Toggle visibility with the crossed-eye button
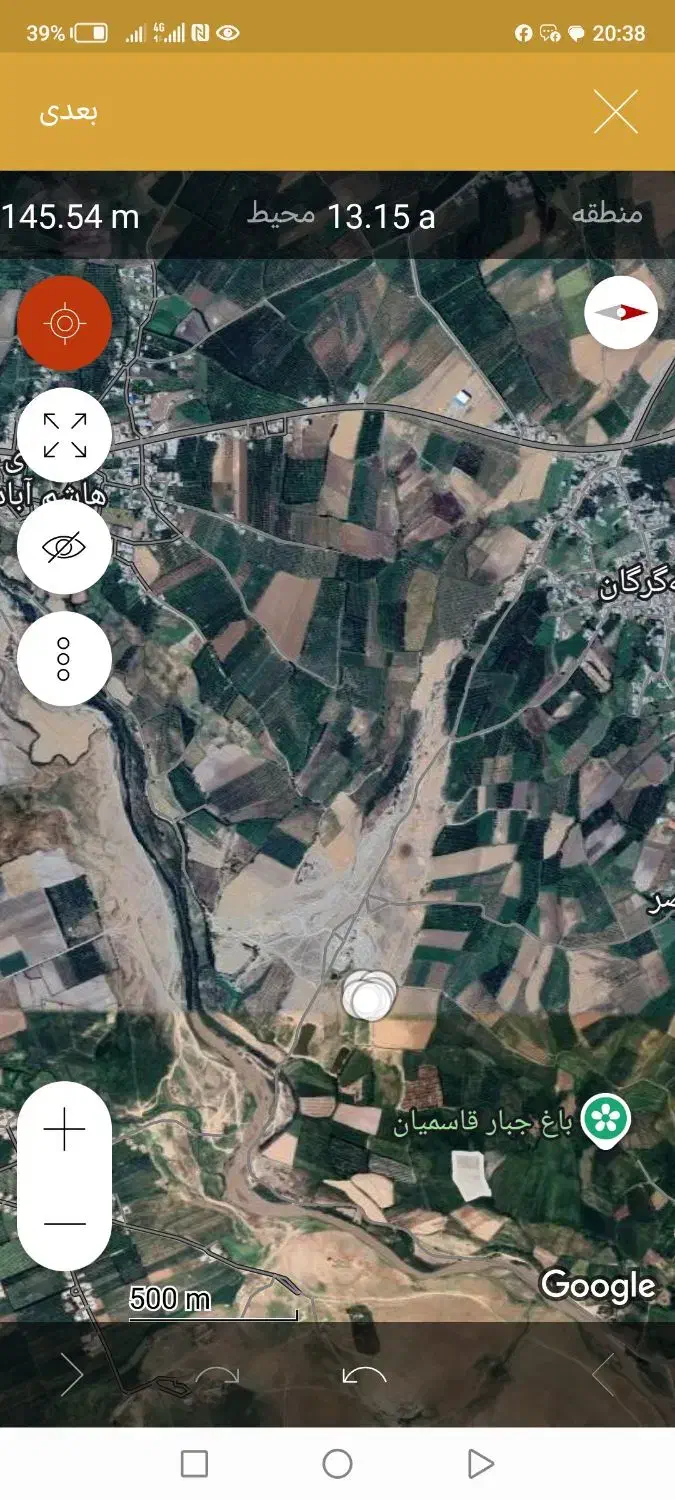 pyautogui.click(x=64, y=547)
